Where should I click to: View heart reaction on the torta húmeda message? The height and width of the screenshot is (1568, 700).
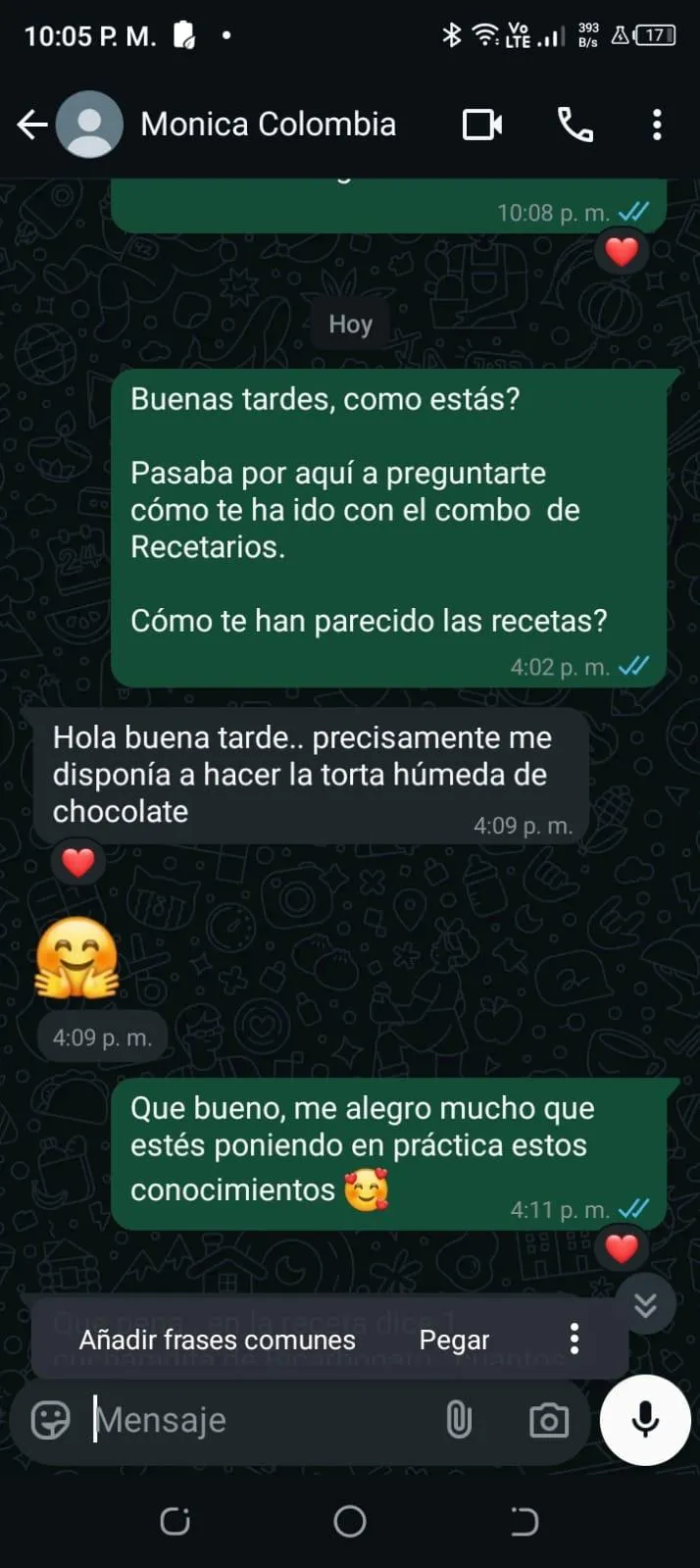click(x=78, y=863)
